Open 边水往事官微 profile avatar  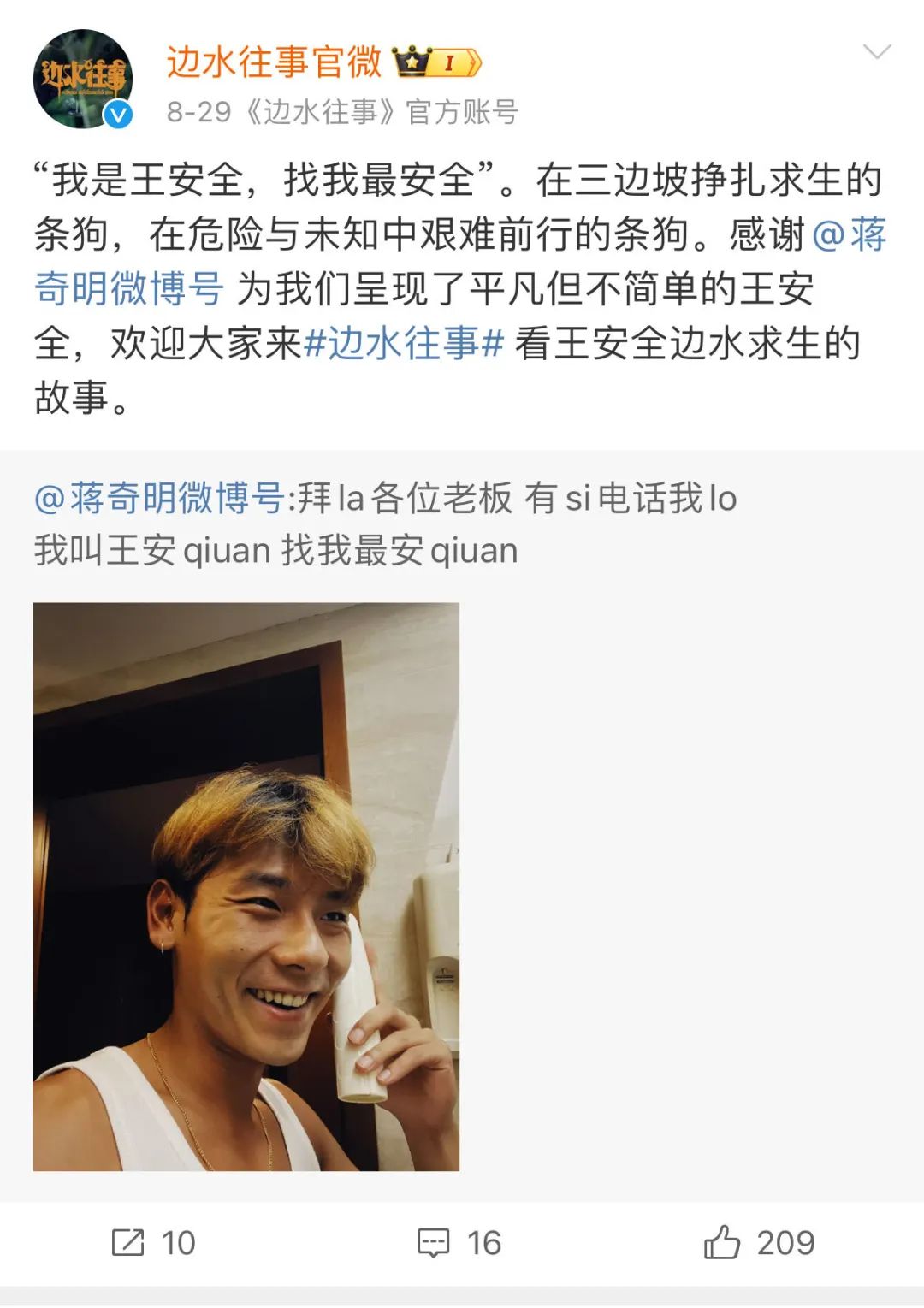83,80
